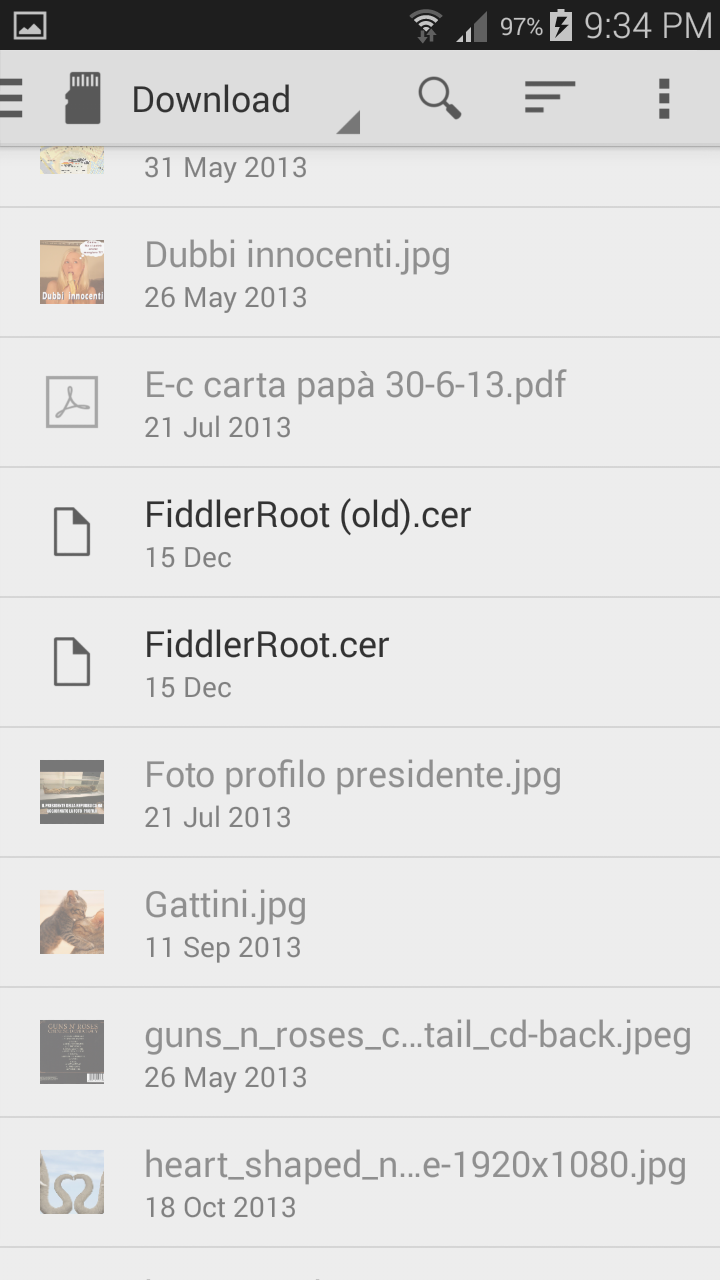Open Dubbi innocenti.jpg
Viewport: 720px width, 1280px height.
[x=360, y=272]
